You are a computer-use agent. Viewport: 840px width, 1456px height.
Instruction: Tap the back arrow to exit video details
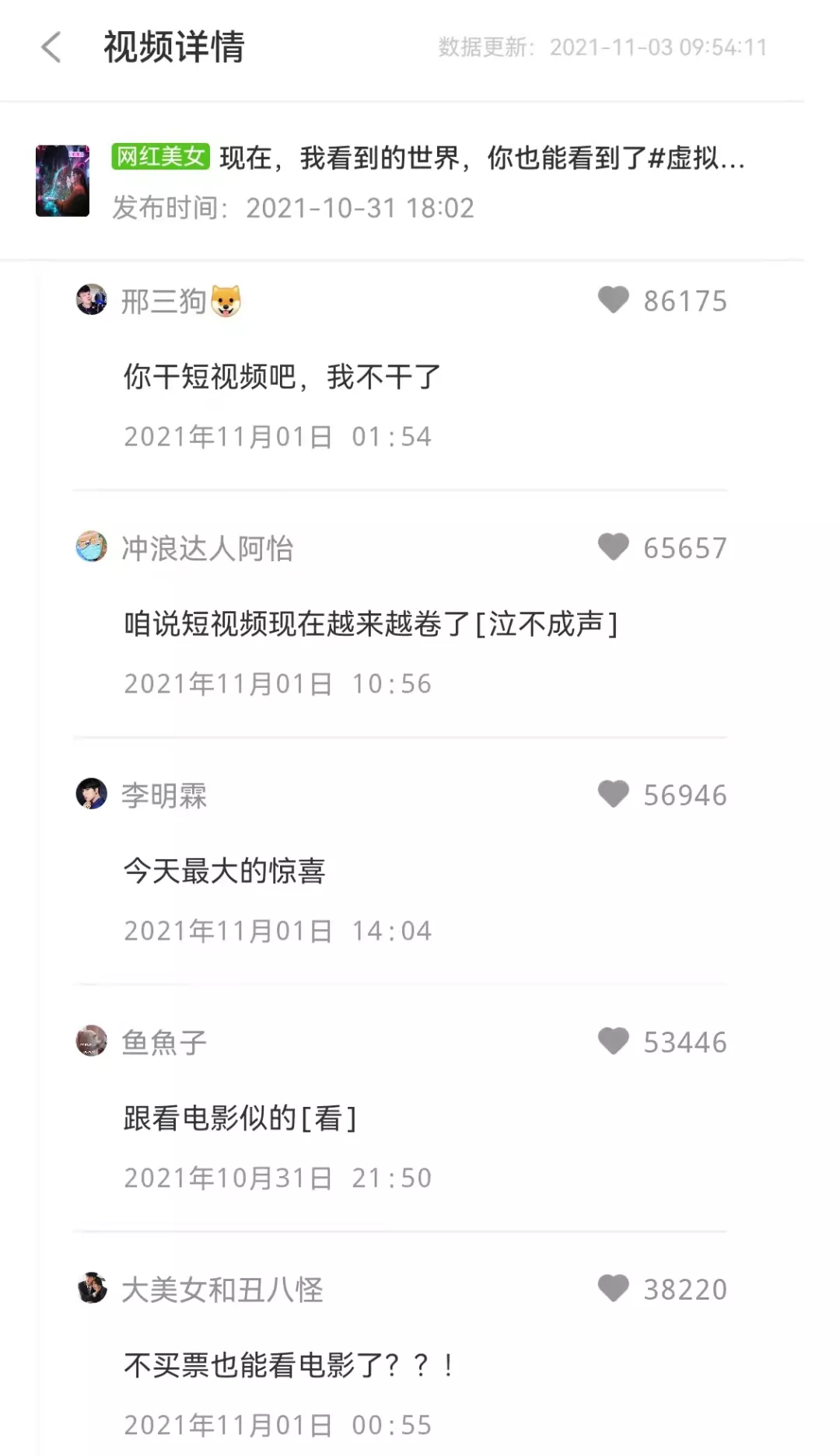coord(51,48)
